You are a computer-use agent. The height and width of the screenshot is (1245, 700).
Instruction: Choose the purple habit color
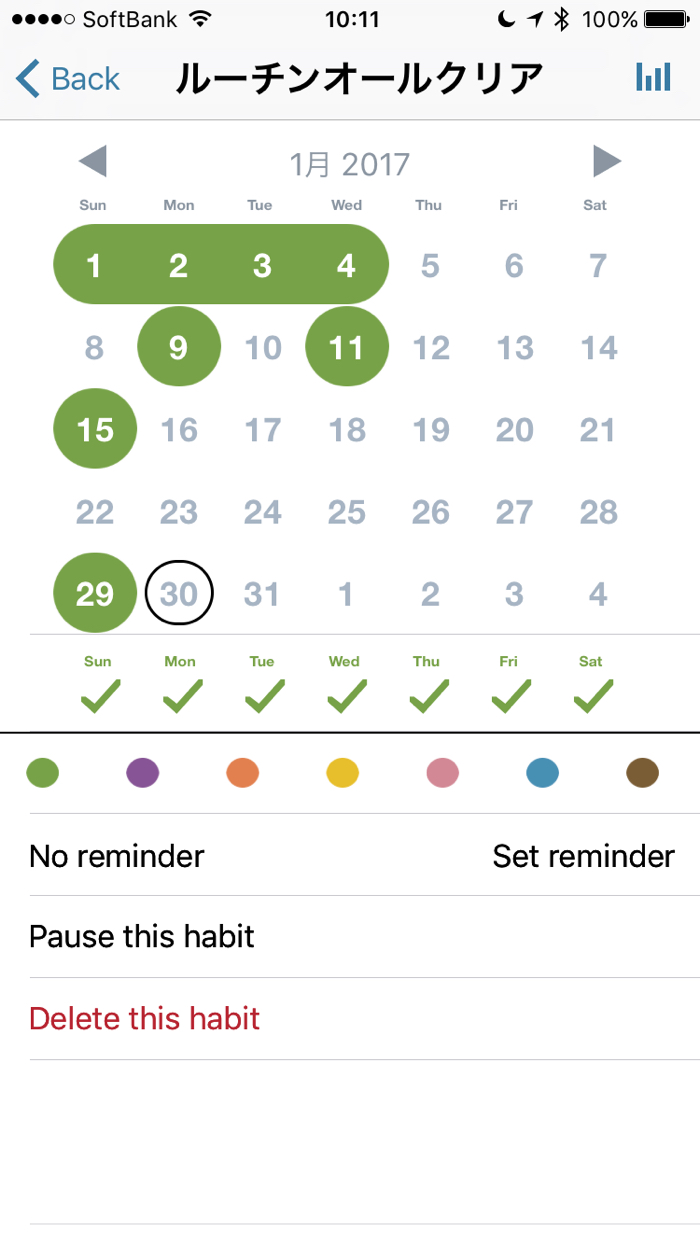[143, 773]
